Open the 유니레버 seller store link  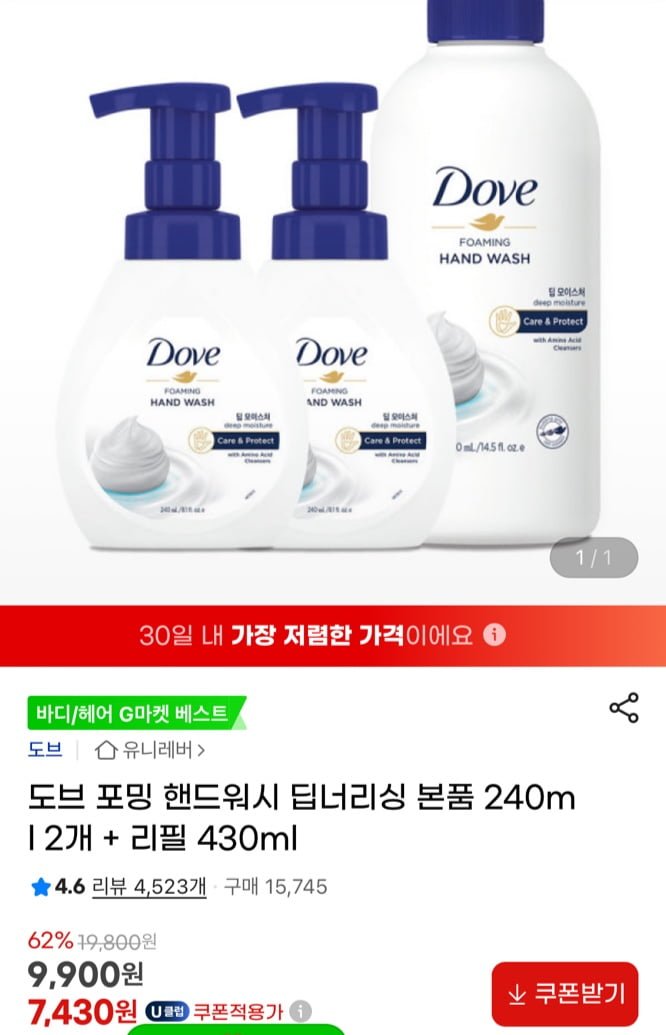tap(150, 749)
